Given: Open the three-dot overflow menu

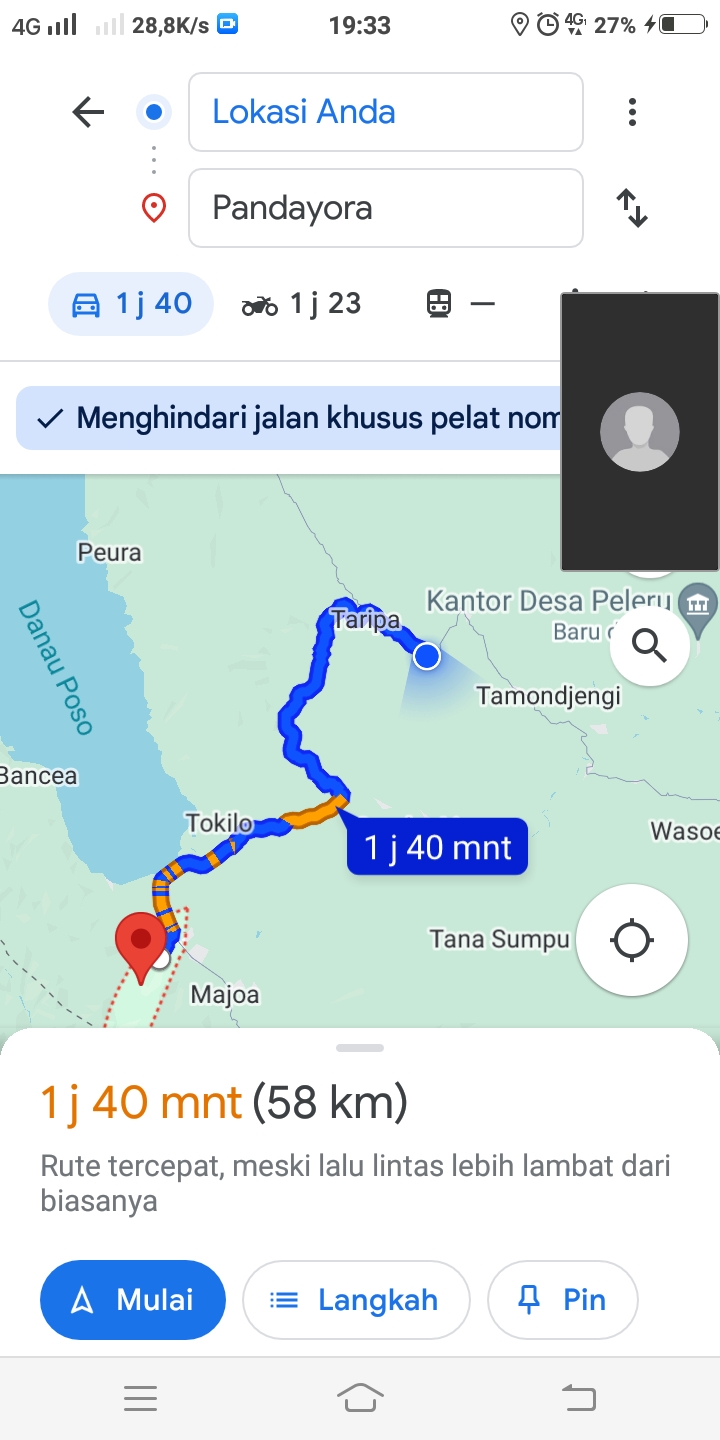Looking at the screenshot, I should (632, 112).
